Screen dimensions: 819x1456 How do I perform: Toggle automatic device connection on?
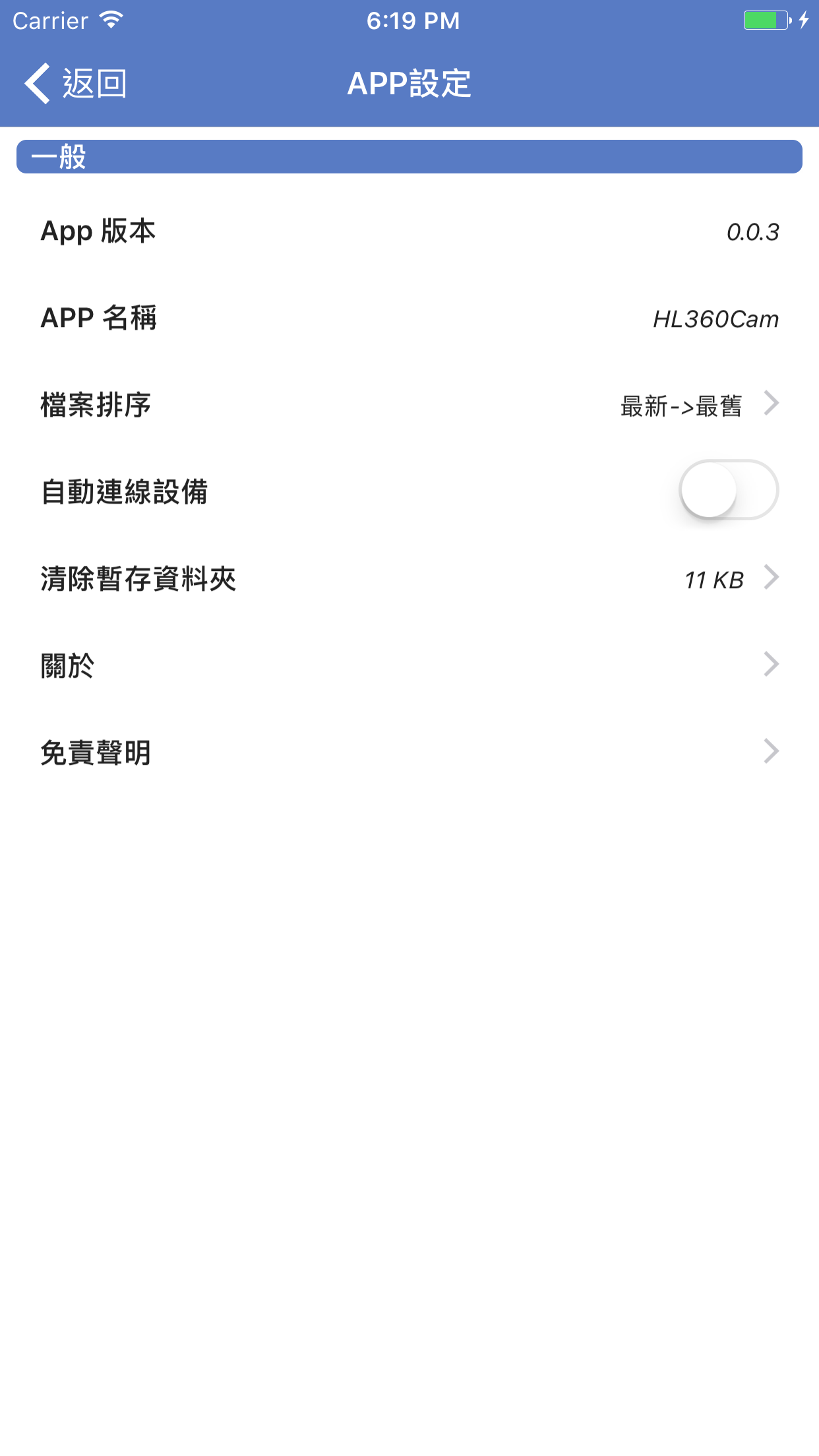(729, 490)
